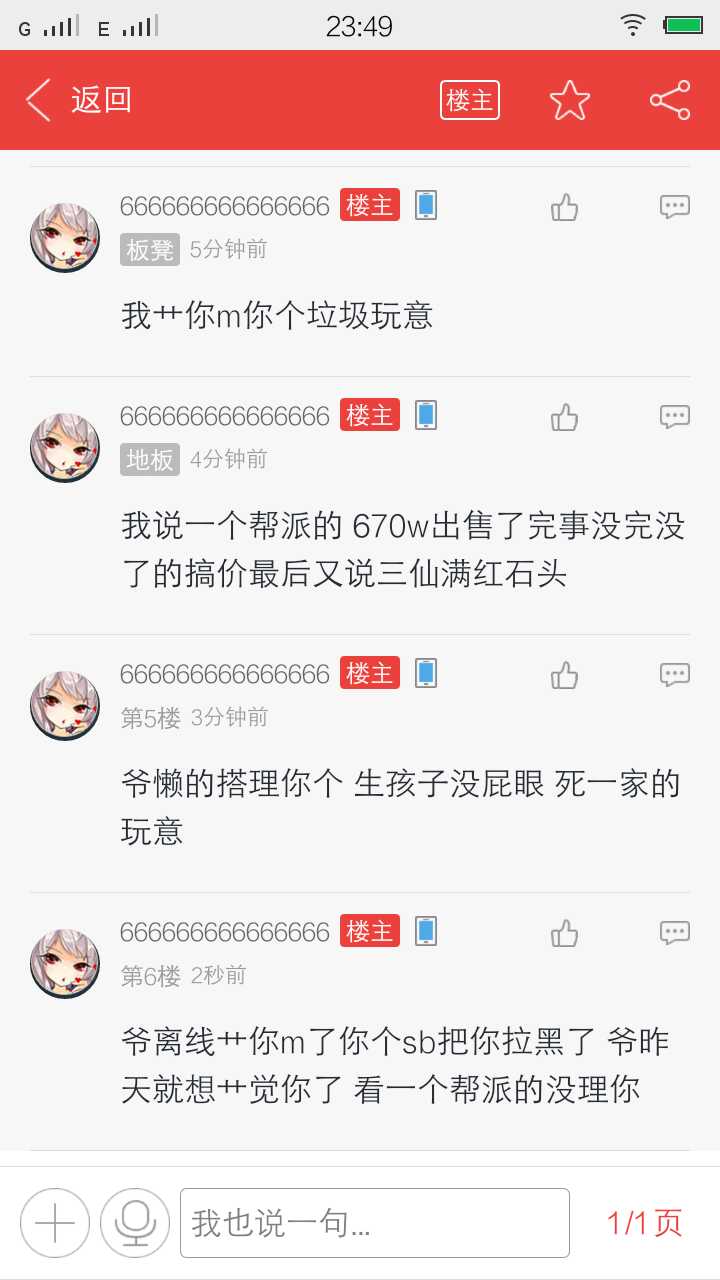The width and height of the screenshot is (720, 1280).
Task: Open the 1/1页 page selector
Action: pos(645,1222)
